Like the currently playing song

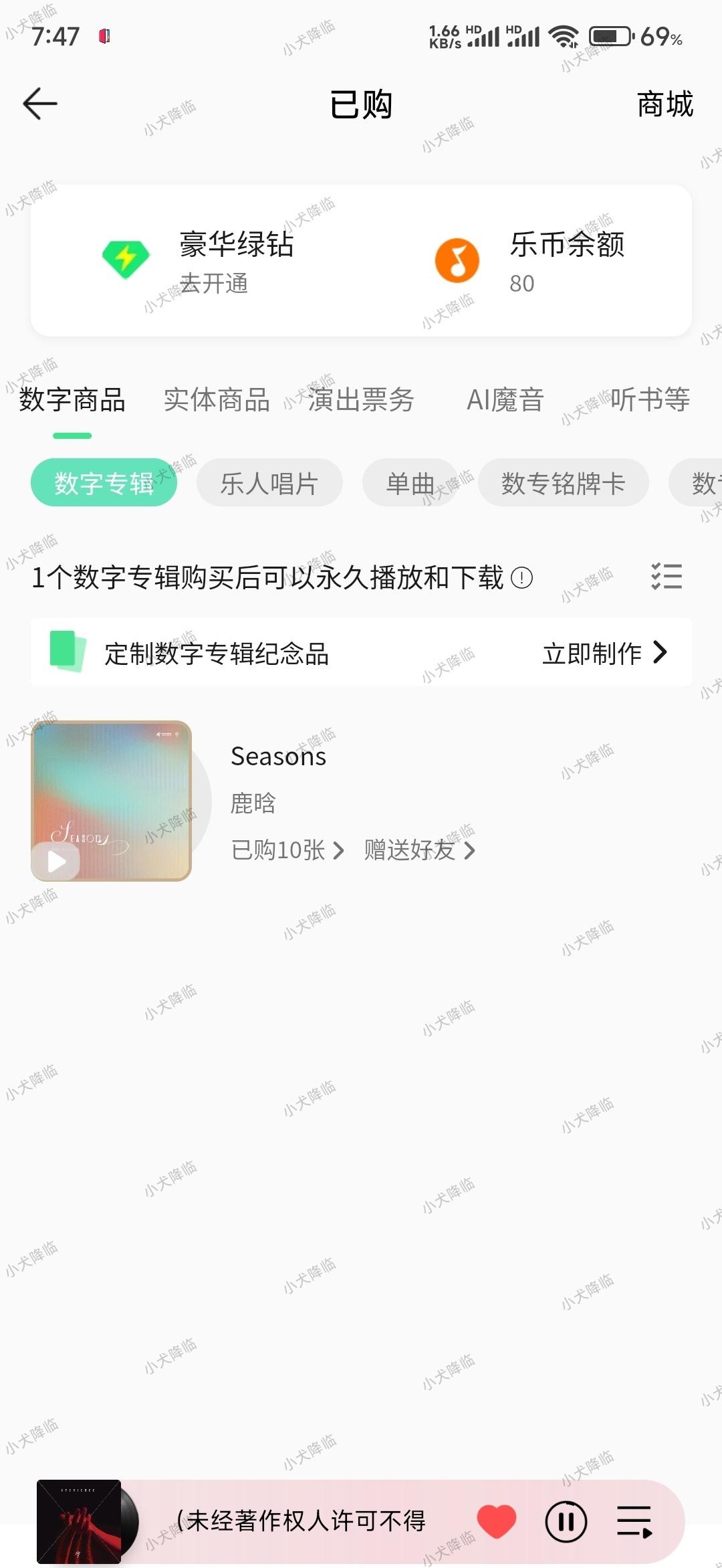click(x=497, y=1521)
